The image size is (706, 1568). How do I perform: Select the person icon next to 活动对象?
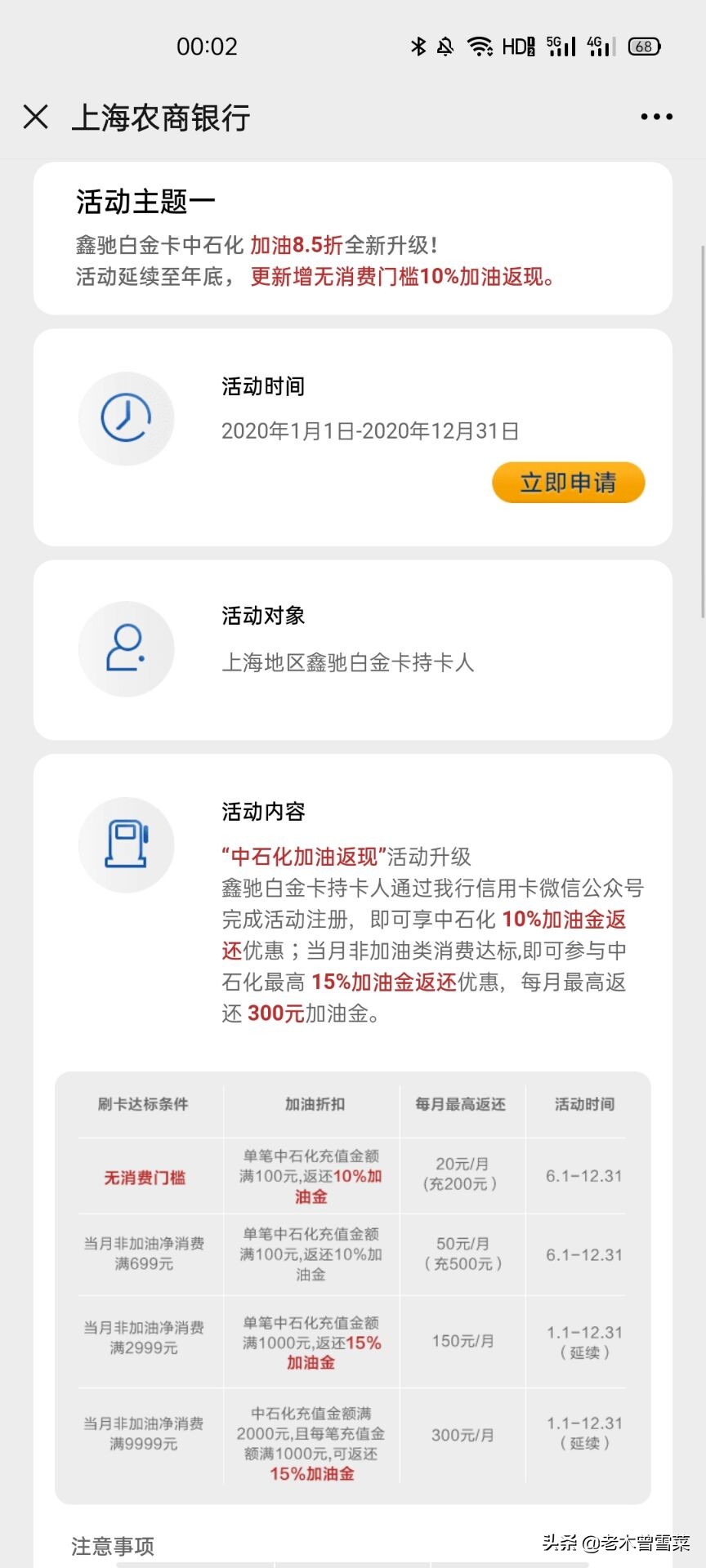(x=126, y=648)
